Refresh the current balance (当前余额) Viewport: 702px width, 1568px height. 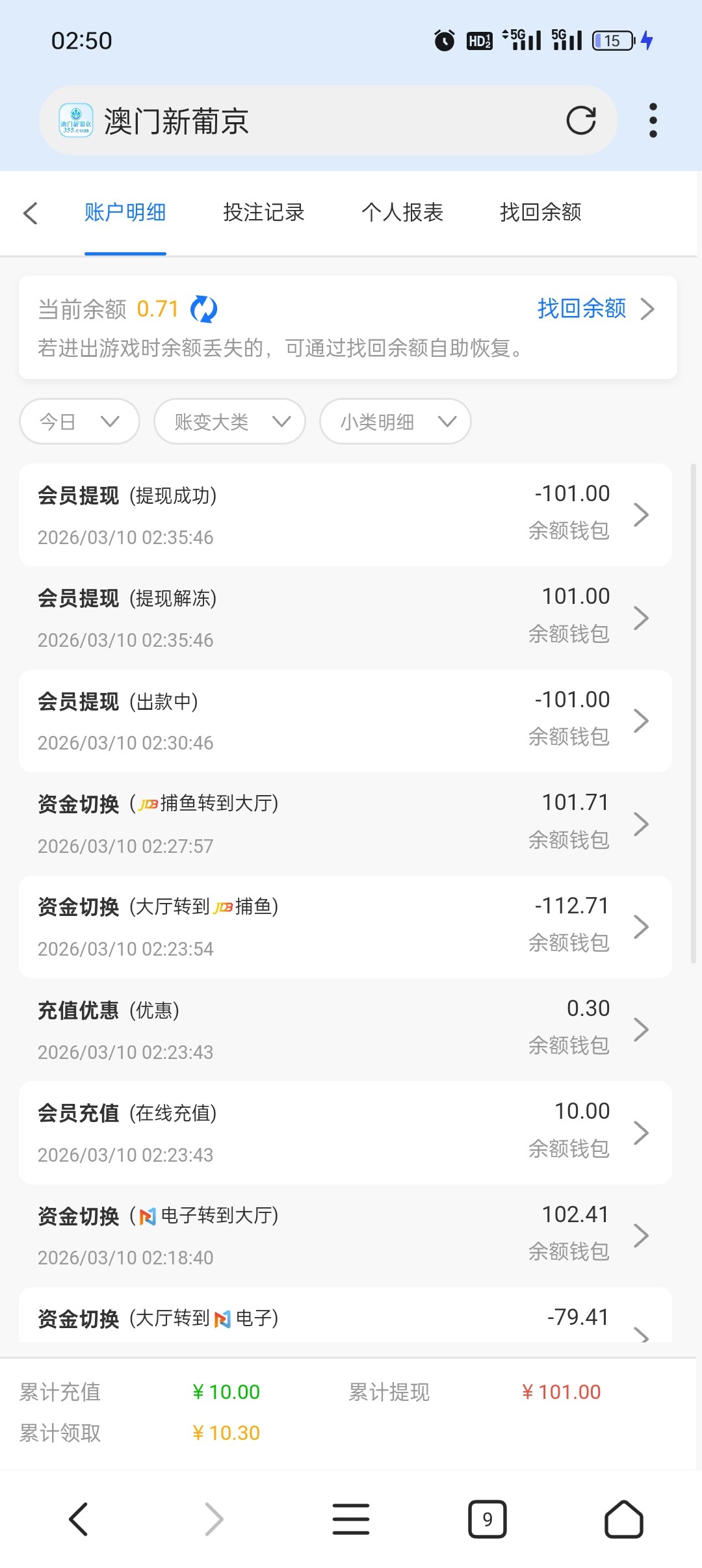(203, 309)
